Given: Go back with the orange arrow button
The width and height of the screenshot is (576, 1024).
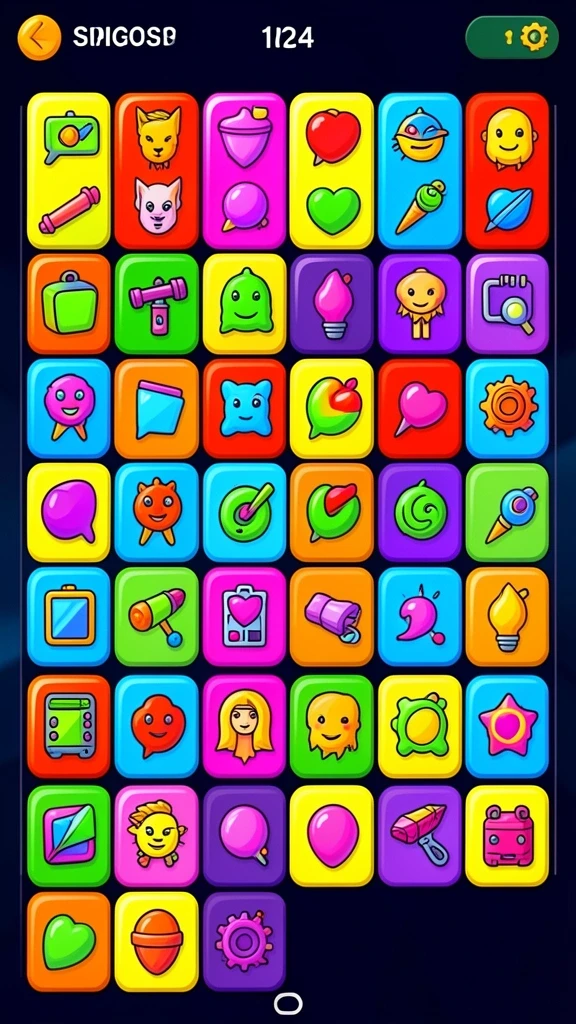Looking at the screenshot, I should [39, 37].
